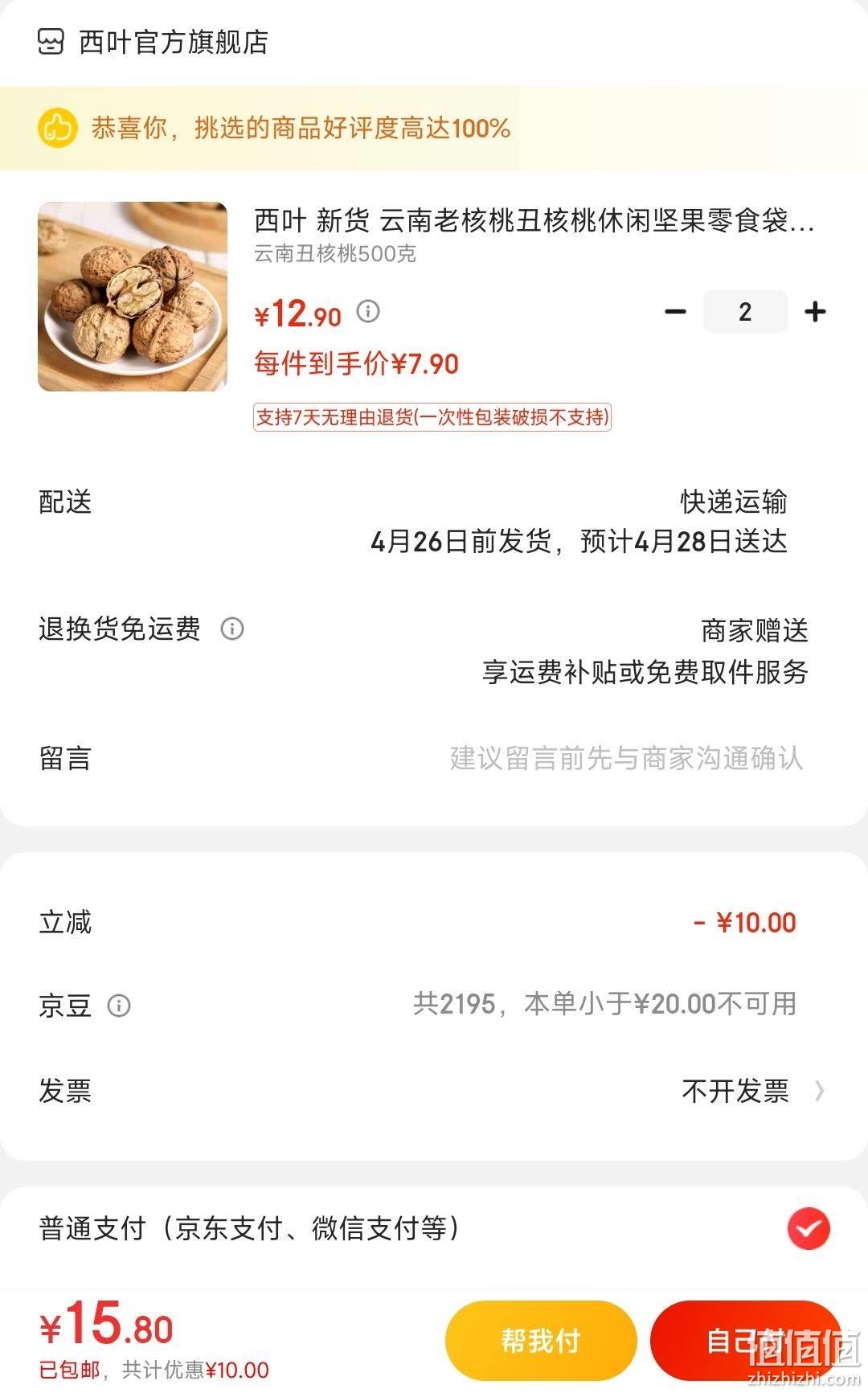Open 配送 delivery options
868x1393 pixels.
coord(434,522)
